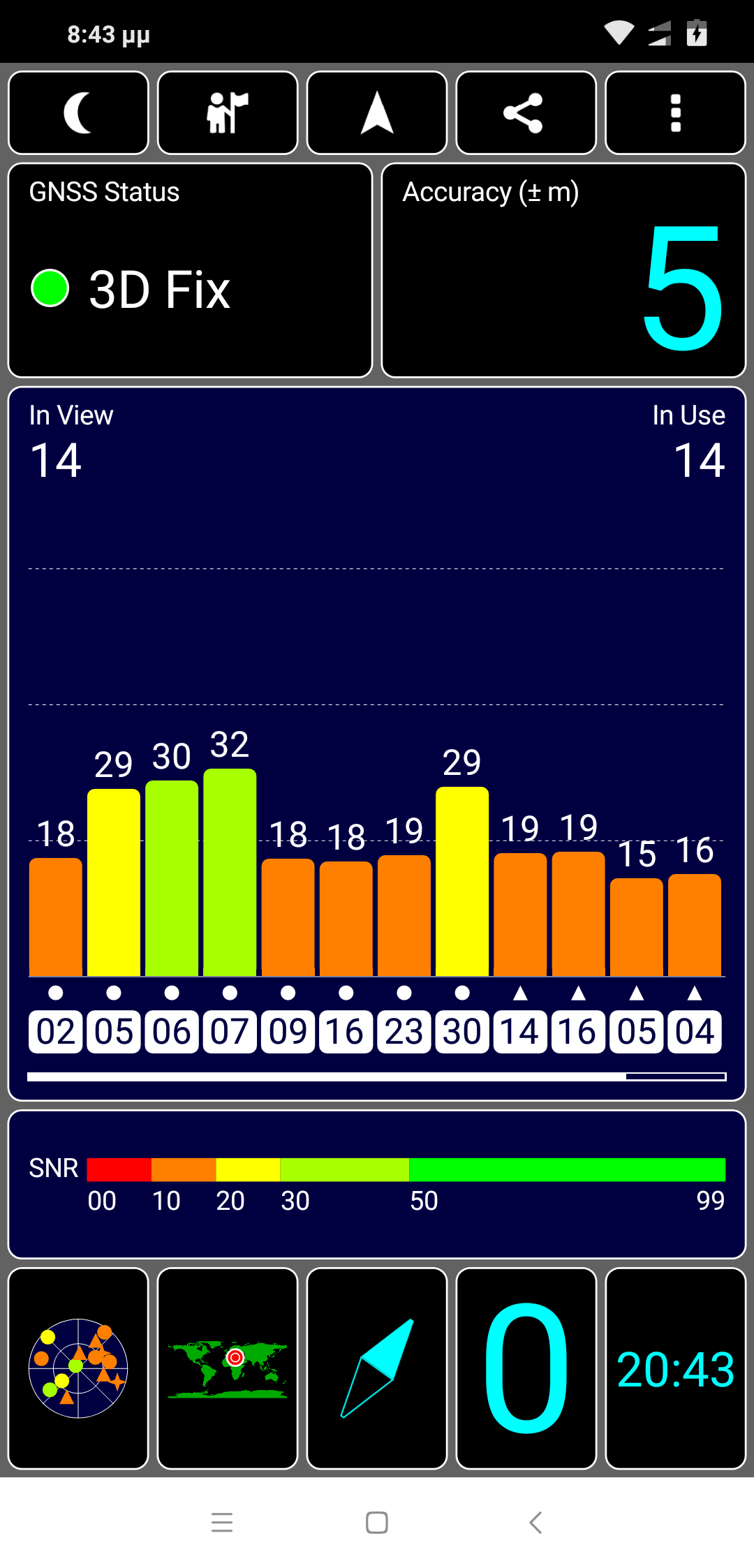Viewport: 754px width, 1568px height.
Task: Go back with the system back button
Action: tap(535, 1522)
